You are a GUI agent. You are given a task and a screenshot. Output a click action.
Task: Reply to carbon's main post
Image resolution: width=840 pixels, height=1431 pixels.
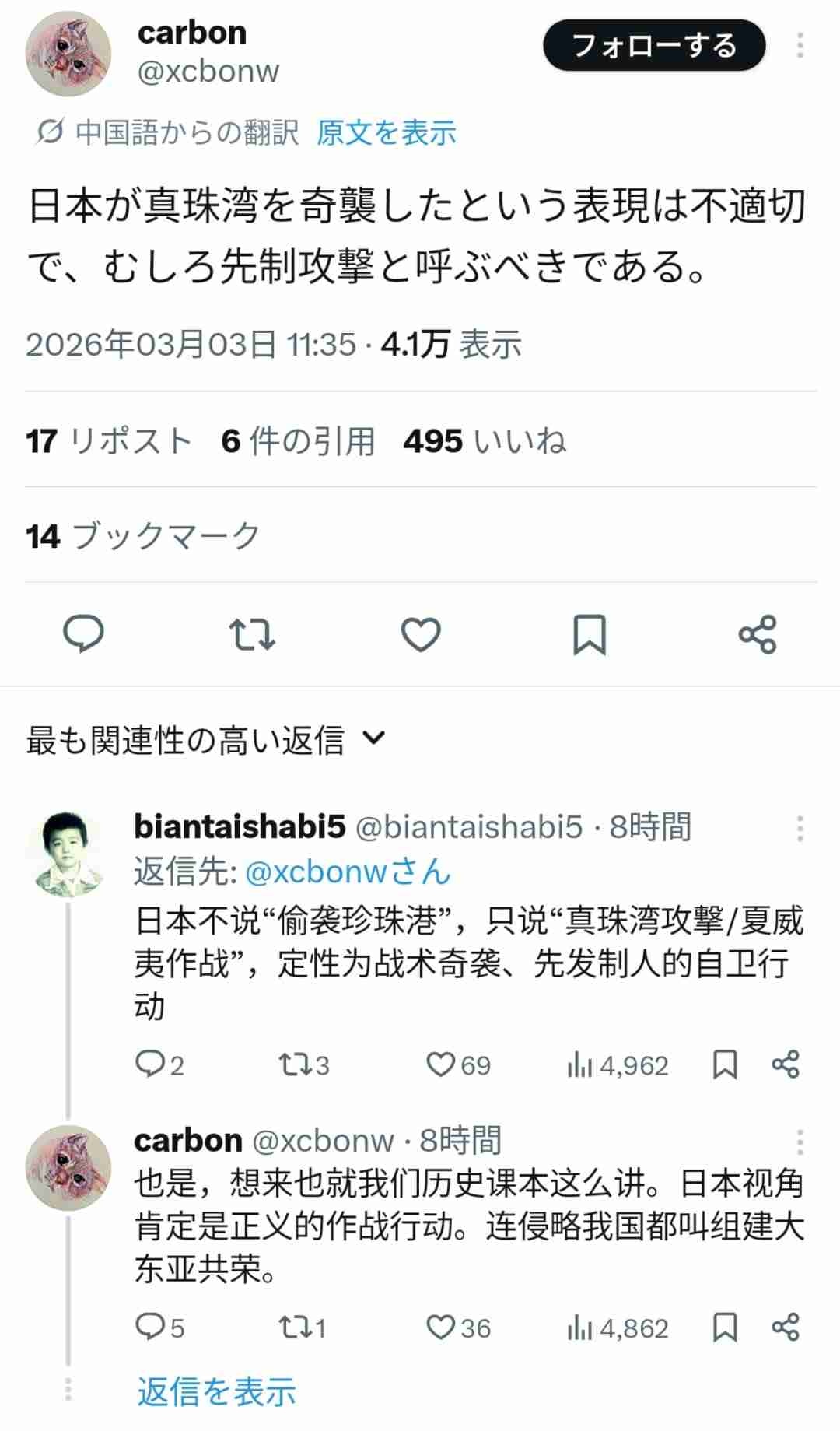(83, 633)
